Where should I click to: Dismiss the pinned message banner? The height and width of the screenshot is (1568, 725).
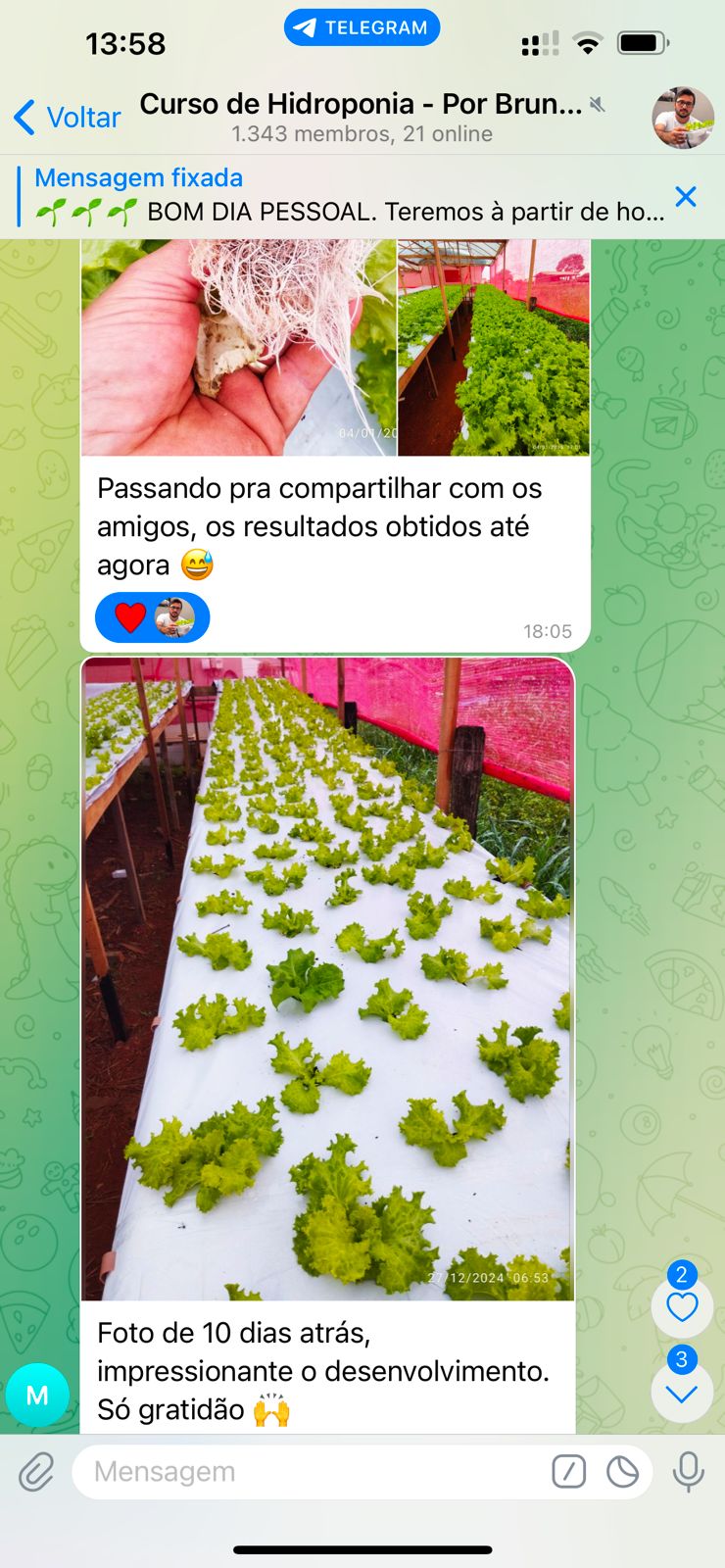pyautogui.click(x=686, y=197)
